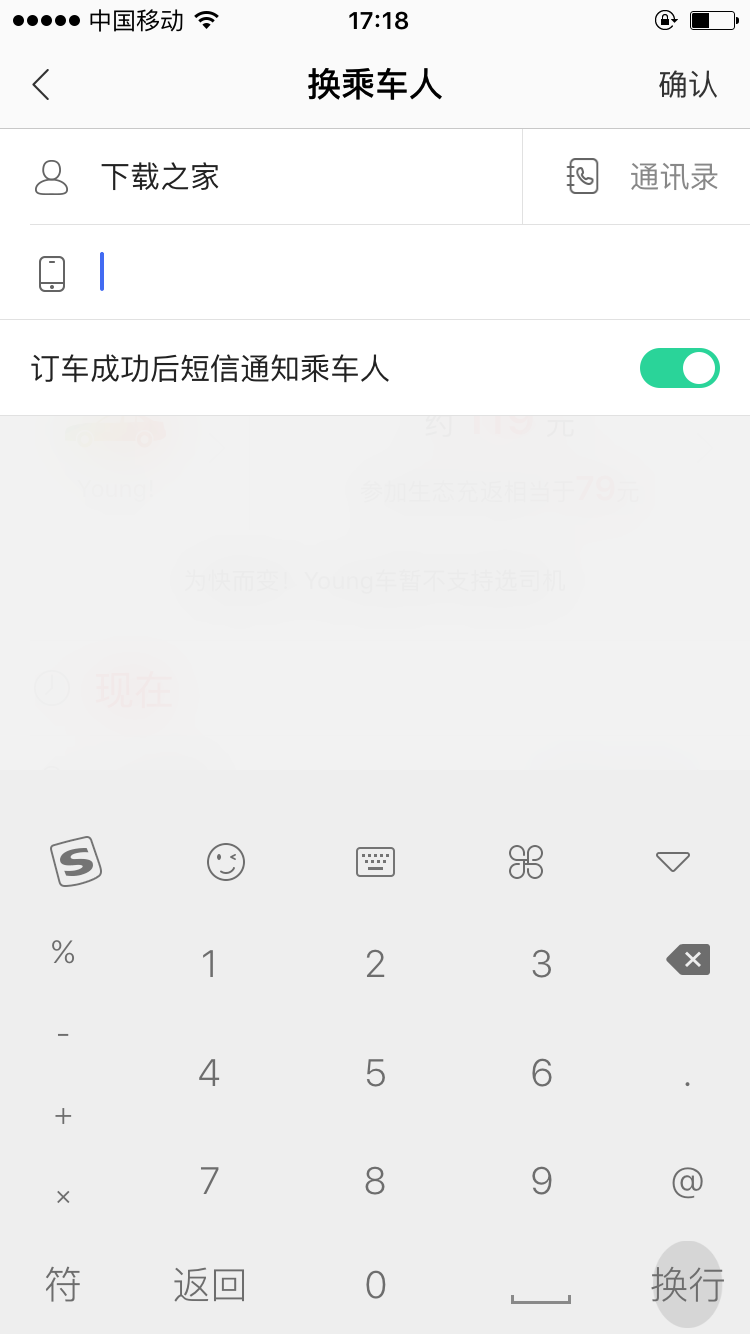Tap the 返回 return key
This screenshot has height=1334, width=750.
tap(208, 1285)
